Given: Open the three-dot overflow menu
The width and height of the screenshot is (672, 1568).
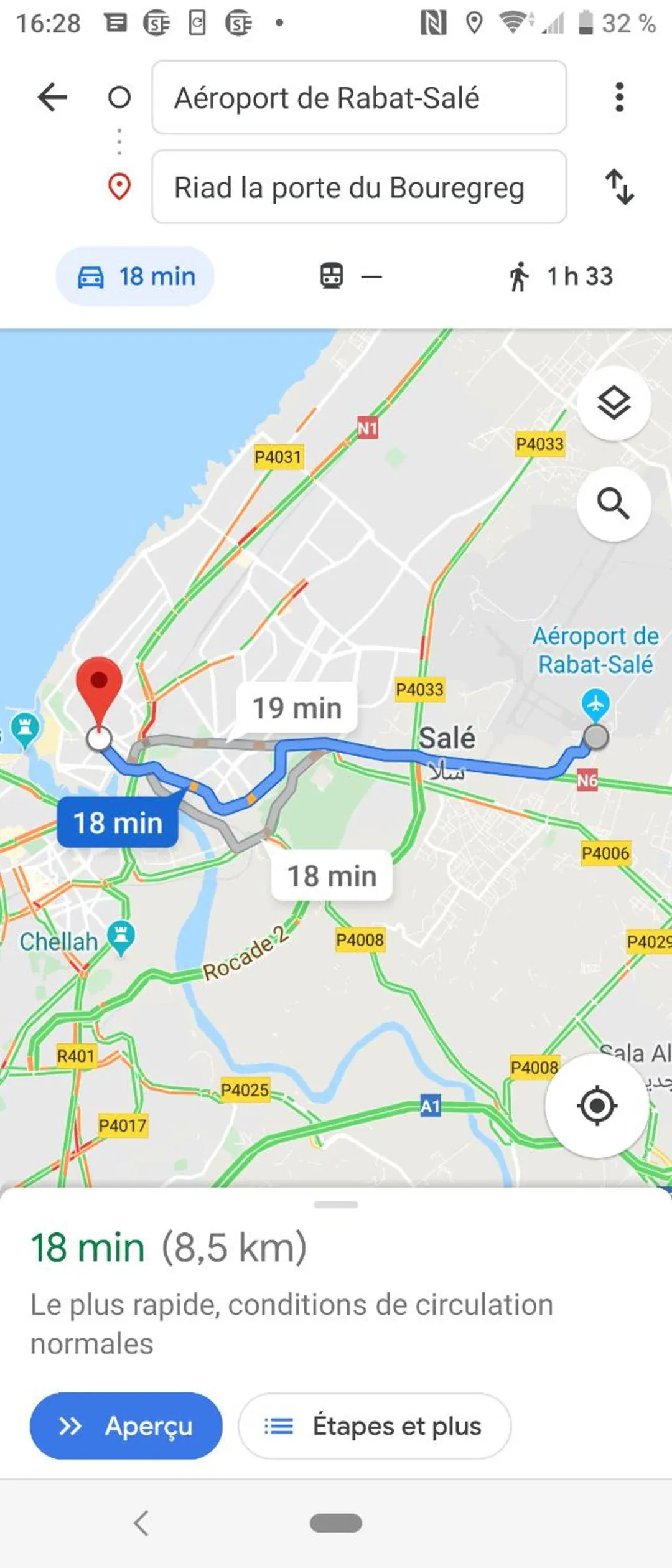Looking at the screenshot, I should coord(618,97).
